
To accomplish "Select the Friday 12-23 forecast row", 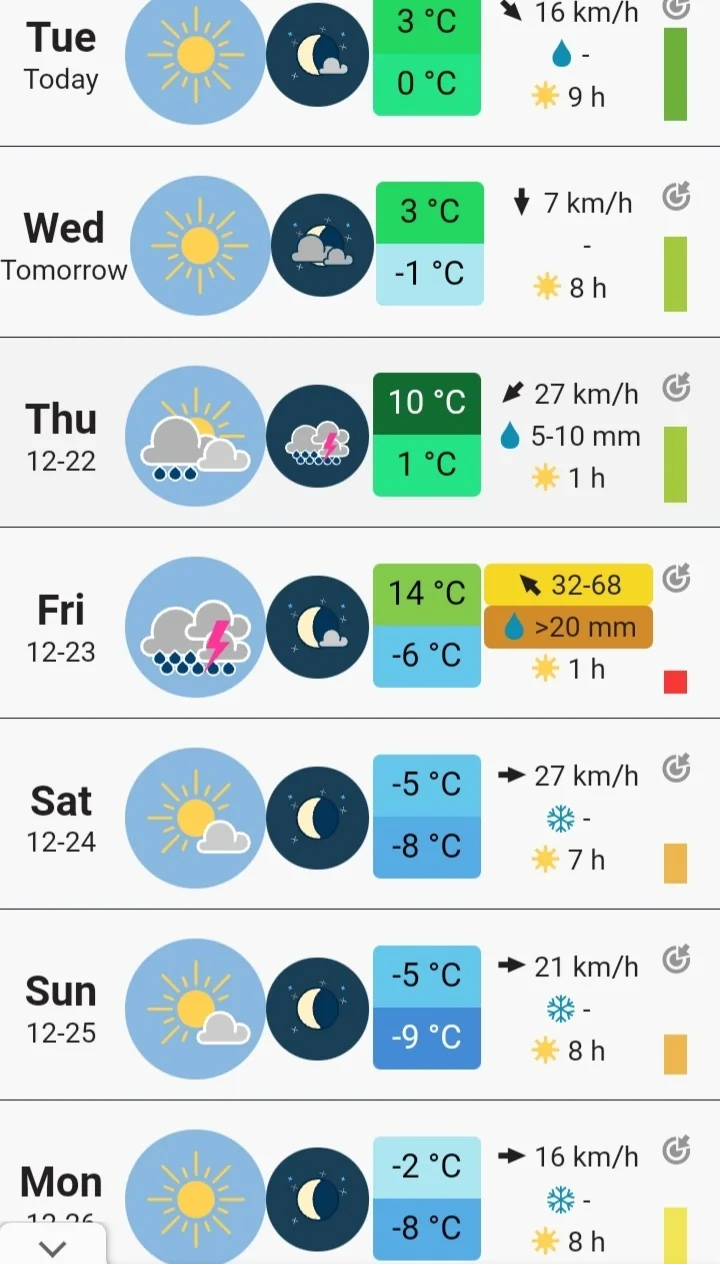I will click(x=62, y=626).
